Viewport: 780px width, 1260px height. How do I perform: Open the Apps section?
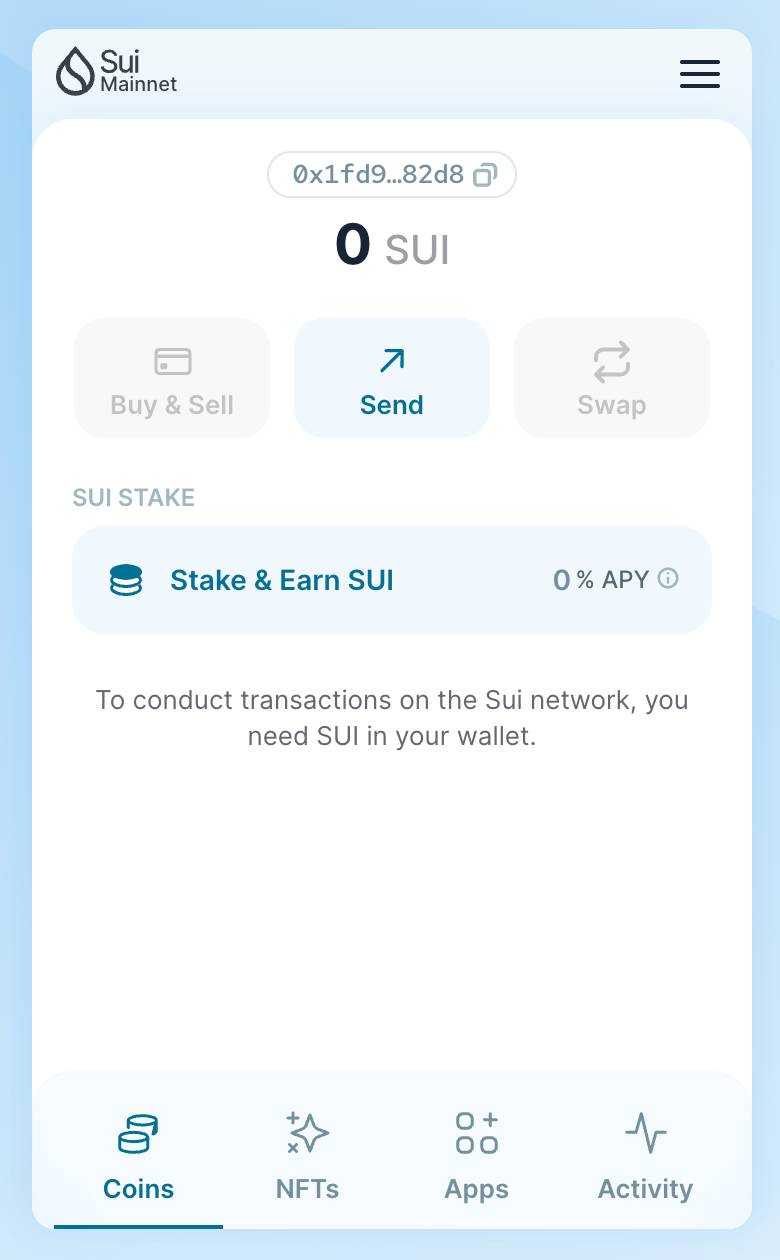pos(476,1160)
